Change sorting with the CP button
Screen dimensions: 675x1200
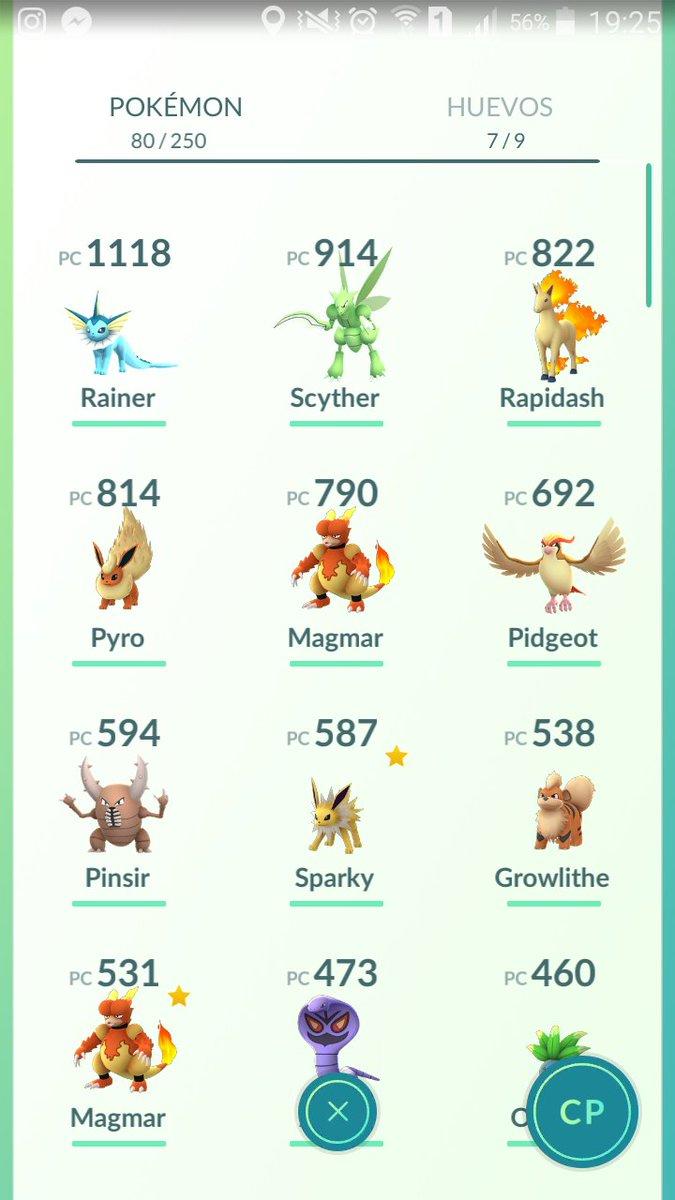pyautogui.click(x=582, y=1112)
